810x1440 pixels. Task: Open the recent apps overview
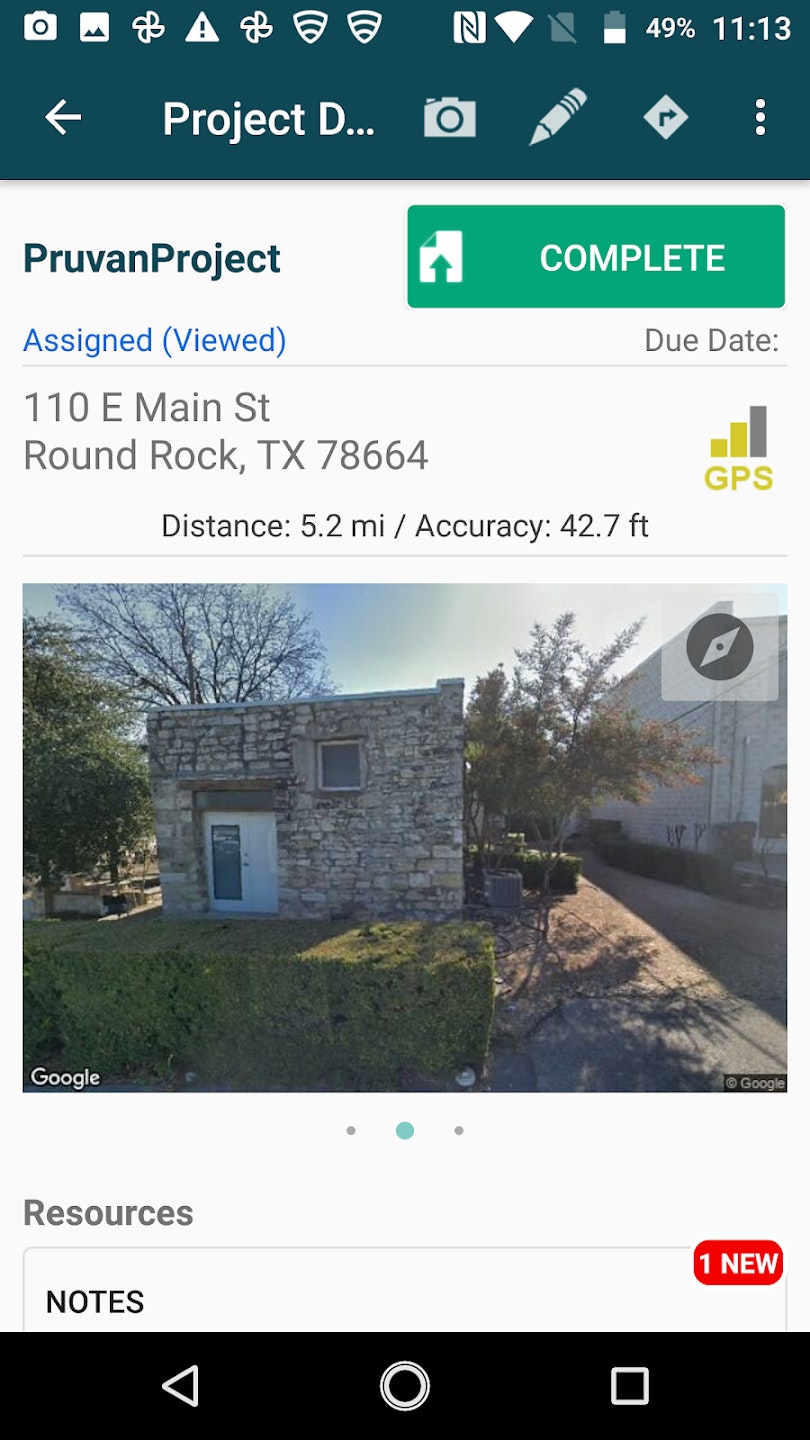click(x=629, y=1386)
